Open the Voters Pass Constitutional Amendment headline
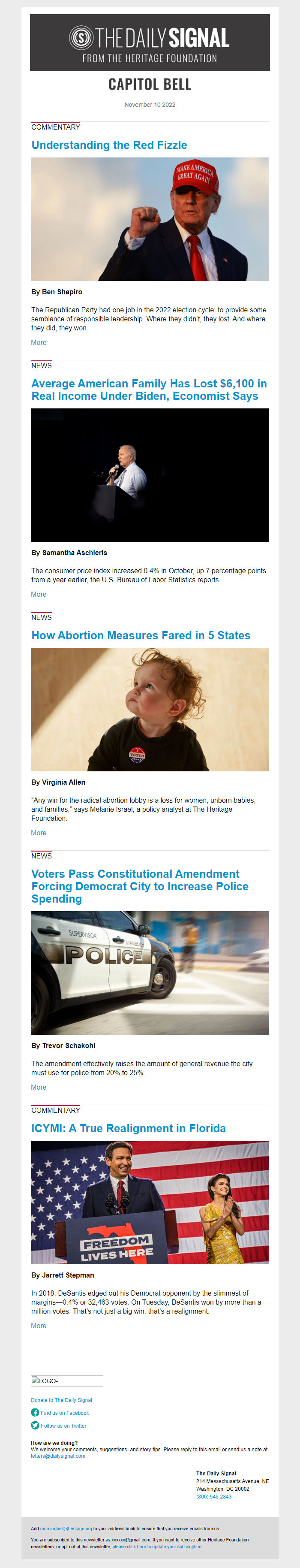 pyautogui.click(x=139, y=886)
